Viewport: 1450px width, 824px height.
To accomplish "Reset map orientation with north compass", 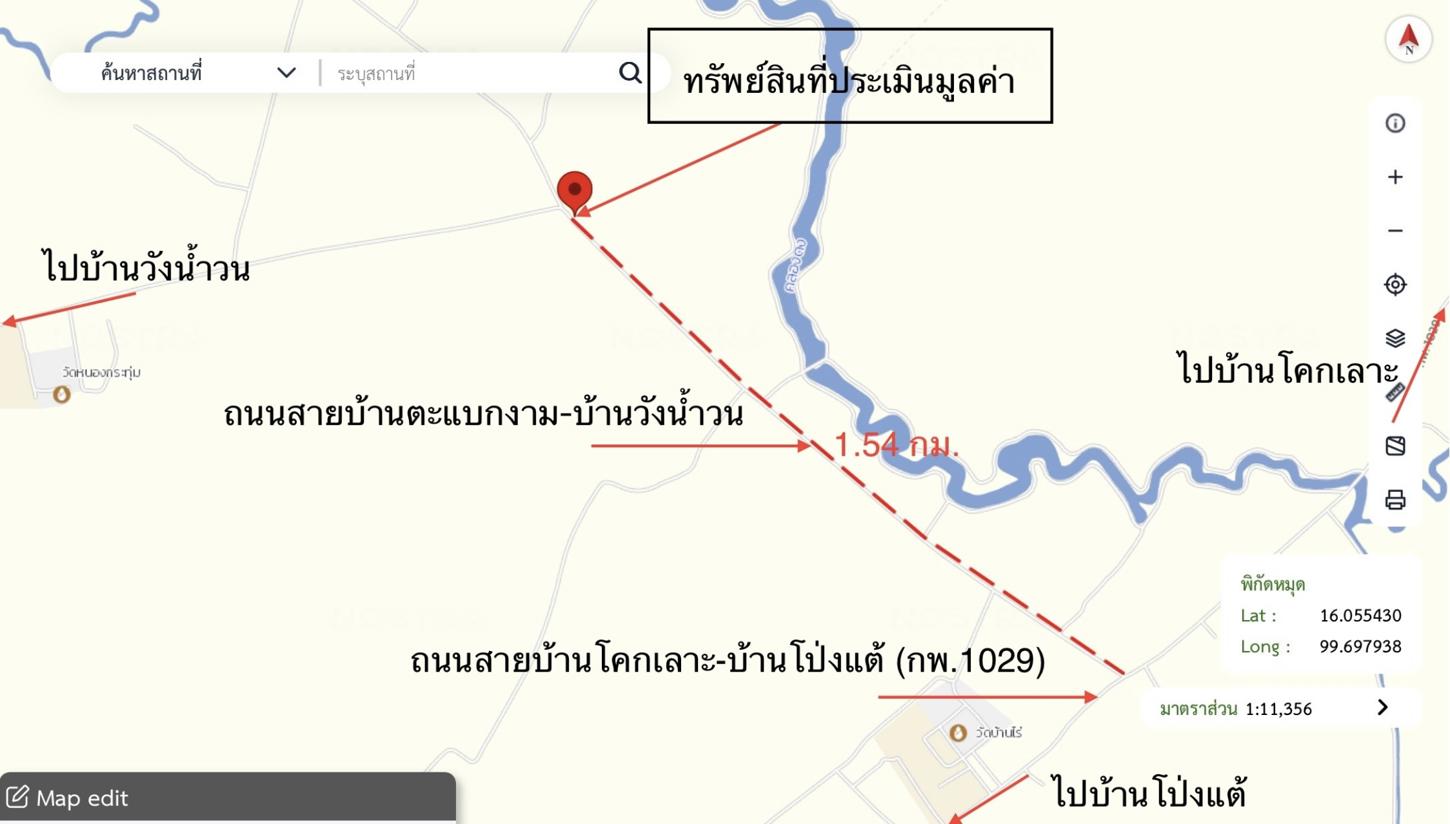I will (1408, 39).
